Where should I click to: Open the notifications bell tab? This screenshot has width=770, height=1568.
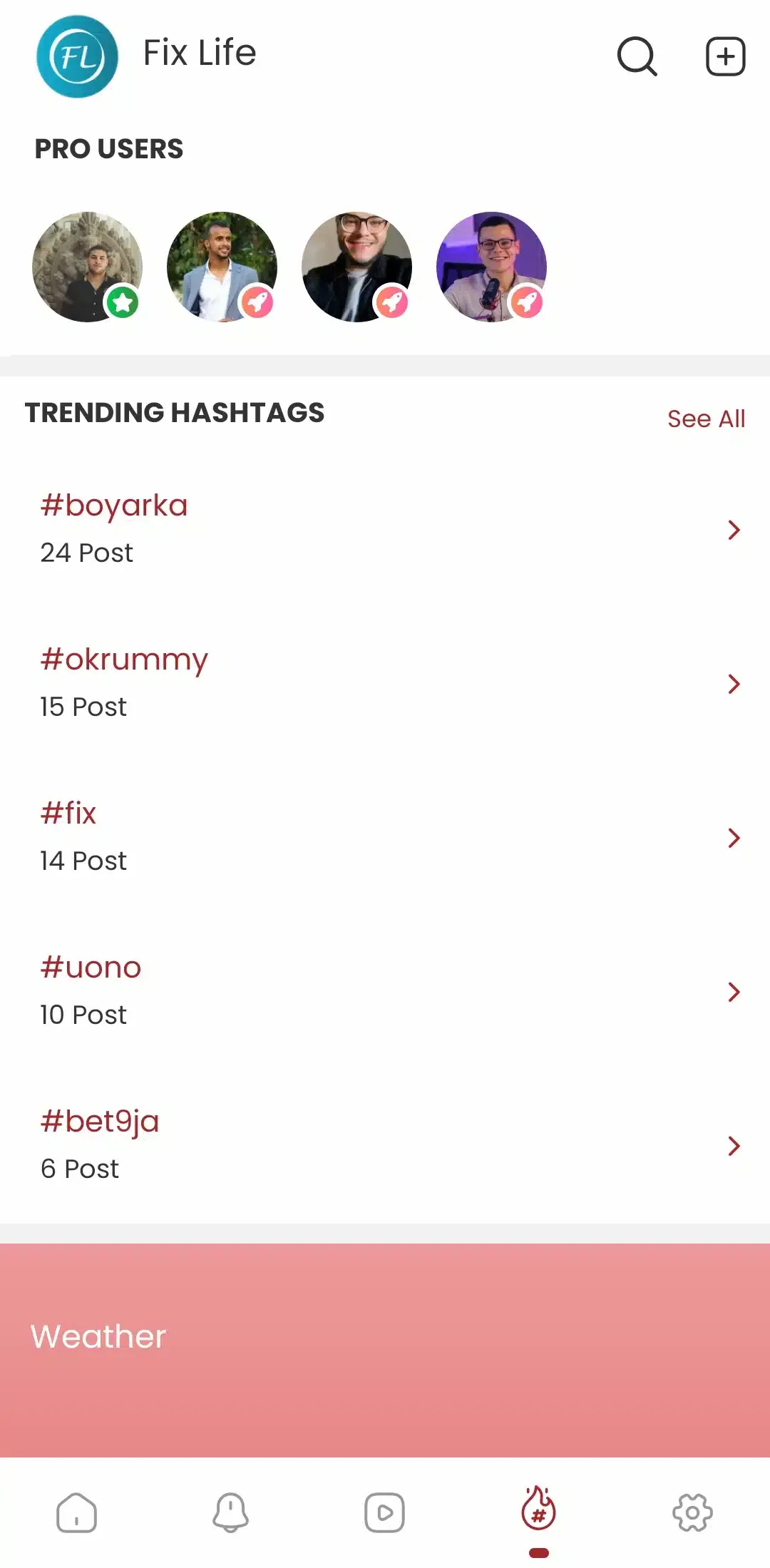point(230,1512)
